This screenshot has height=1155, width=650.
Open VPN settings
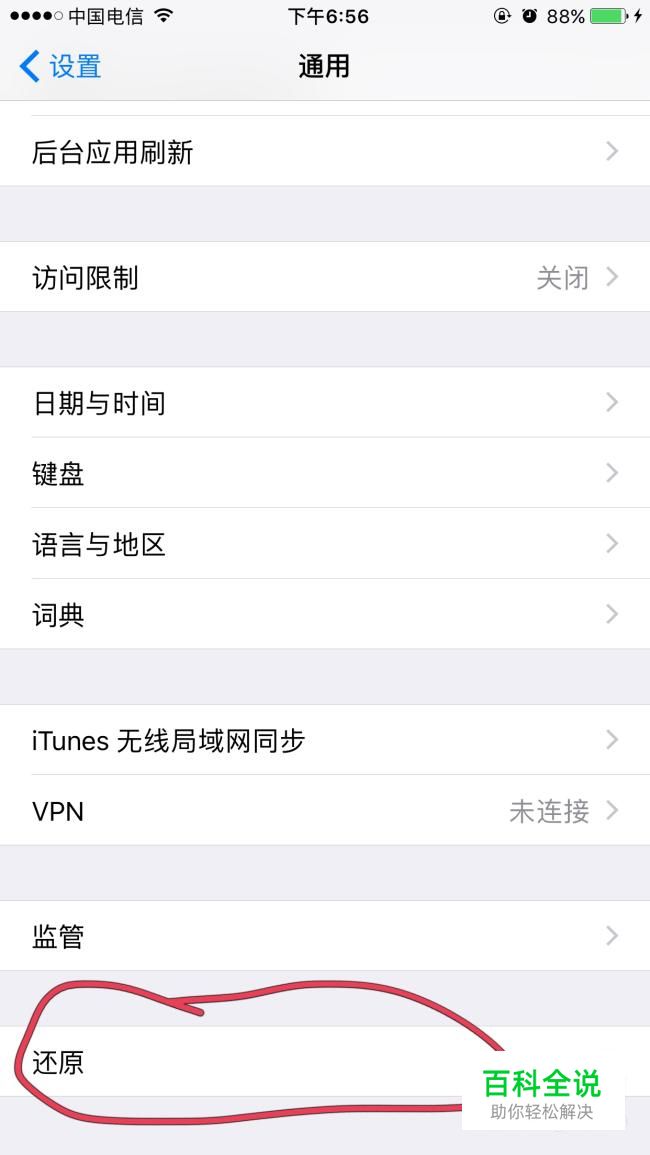click(325, 810)
